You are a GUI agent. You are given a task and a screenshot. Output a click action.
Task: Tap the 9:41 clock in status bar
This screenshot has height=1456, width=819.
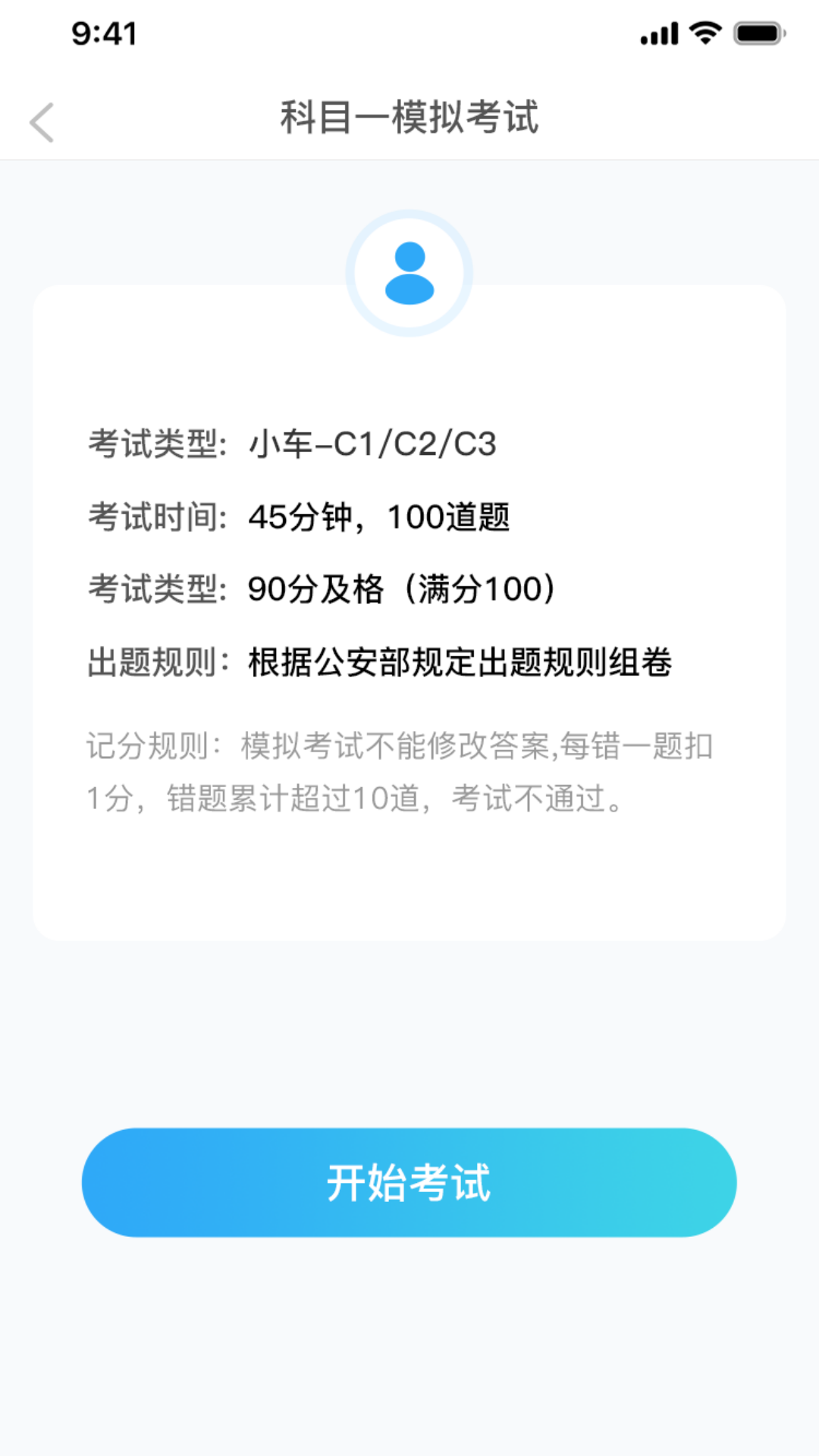point(102,33)
